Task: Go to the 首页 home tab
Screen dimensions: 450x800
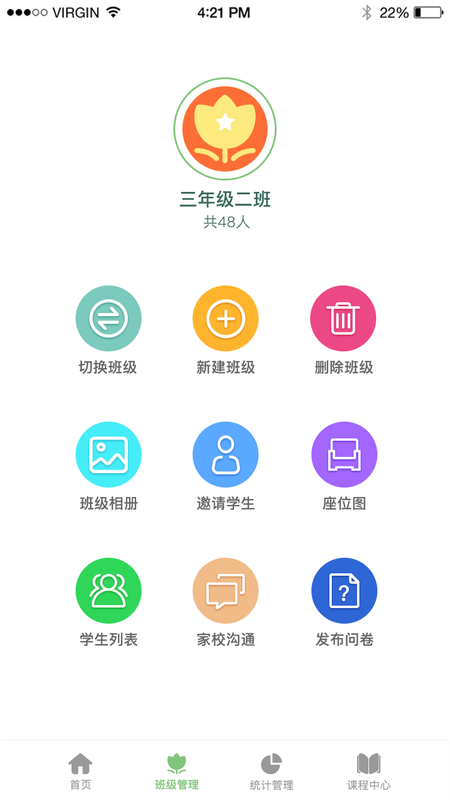Action: pyautogui.click(x=80, y=771)
